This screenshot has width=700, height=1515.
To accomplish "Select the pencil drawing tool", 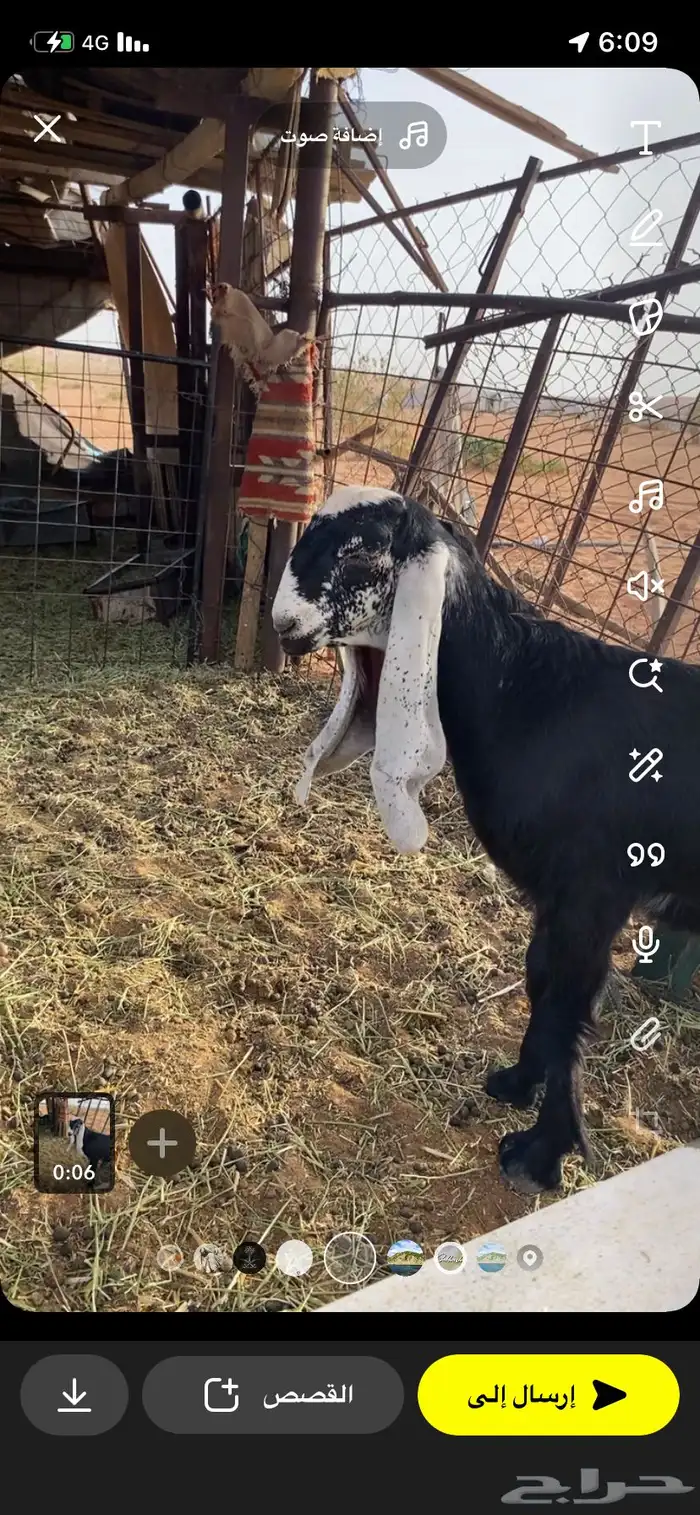I will (x=646, y=228).
